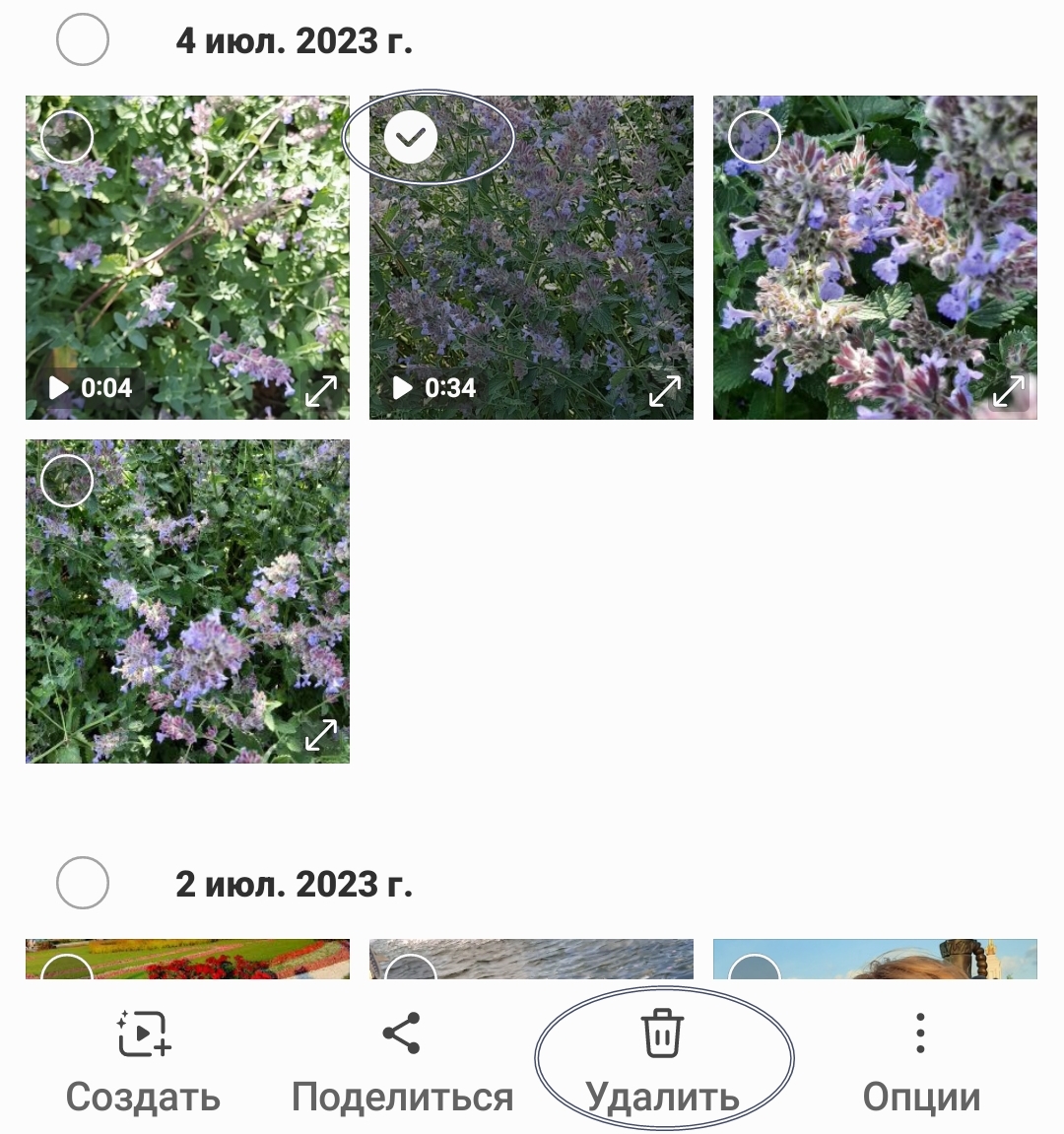Screen dimensions: 1064x1134
Task: Expand the 0:34 video to full view
Action: 665,390
